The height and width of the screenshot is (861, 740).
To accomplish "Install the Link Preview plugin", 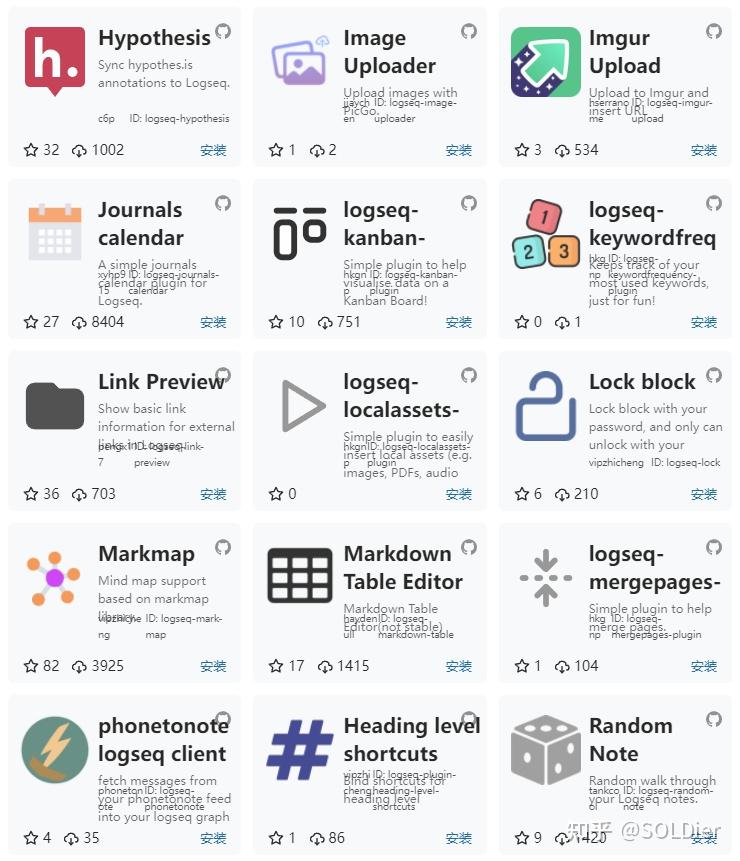I will [x=213, y=494].
